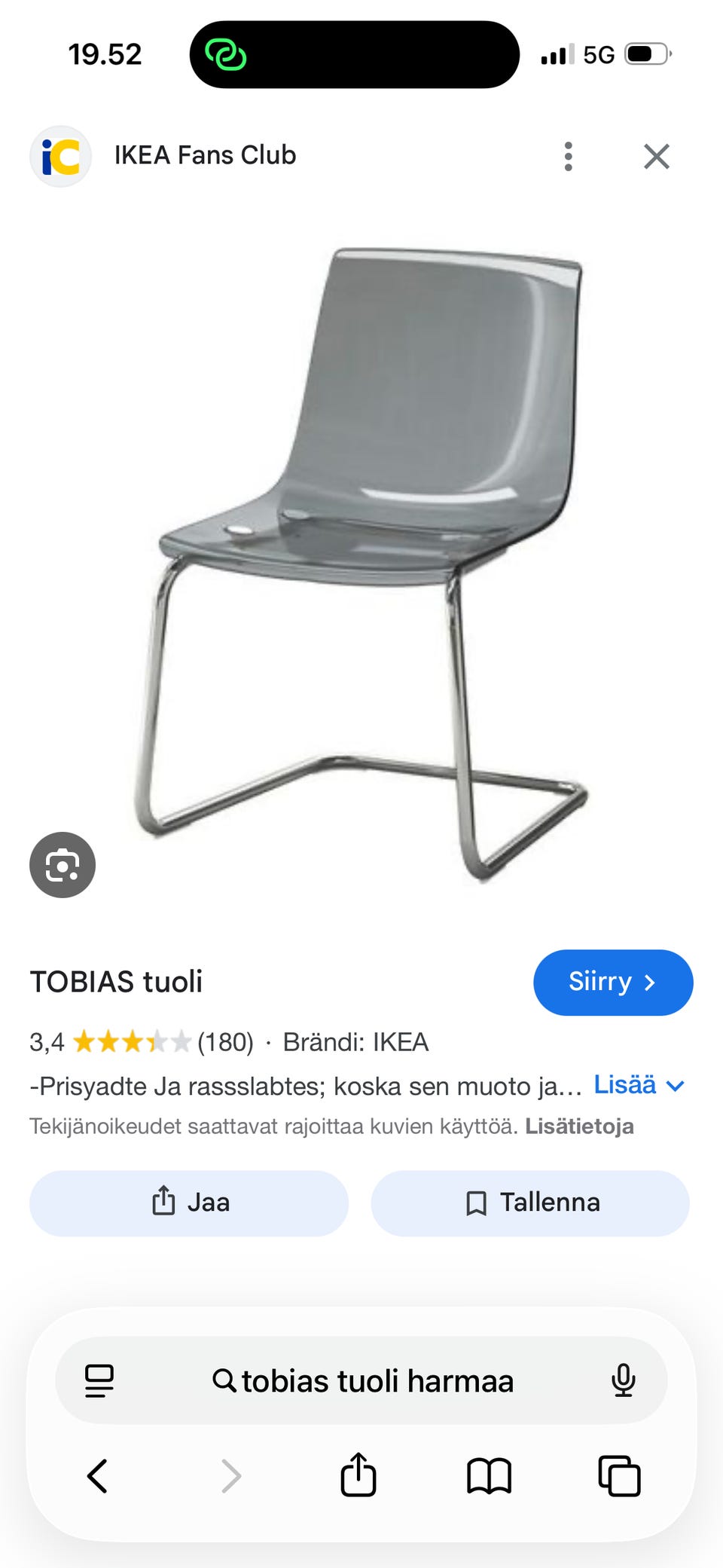
Task: Tap Siirry to visit the product page
Action: tap(612, 982)
